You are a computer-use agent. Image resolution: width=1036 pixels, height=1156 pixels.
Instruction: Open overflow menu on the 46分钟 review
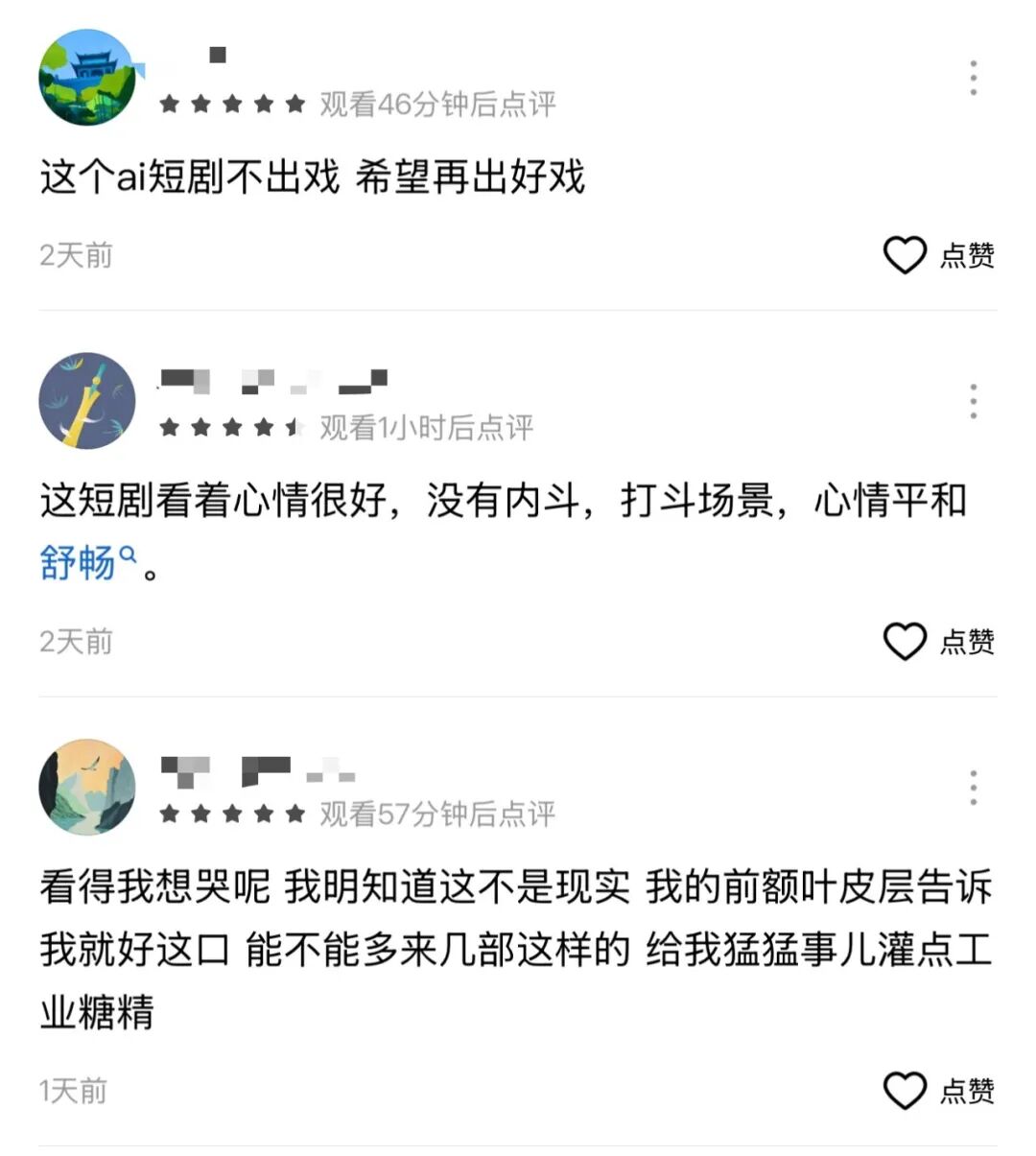(973, 78)
